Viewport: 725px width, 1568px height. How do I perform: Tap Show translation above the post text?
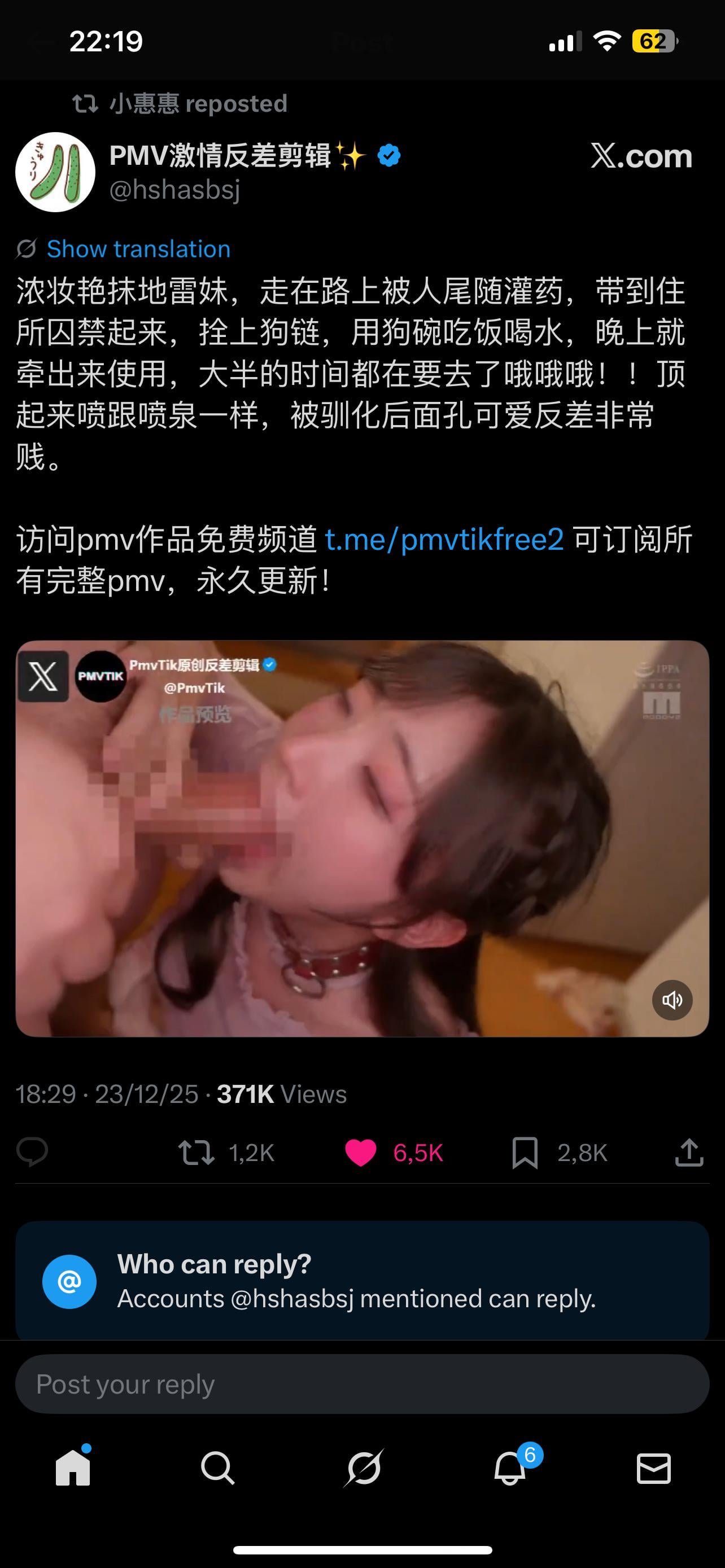tap(138, 249)
